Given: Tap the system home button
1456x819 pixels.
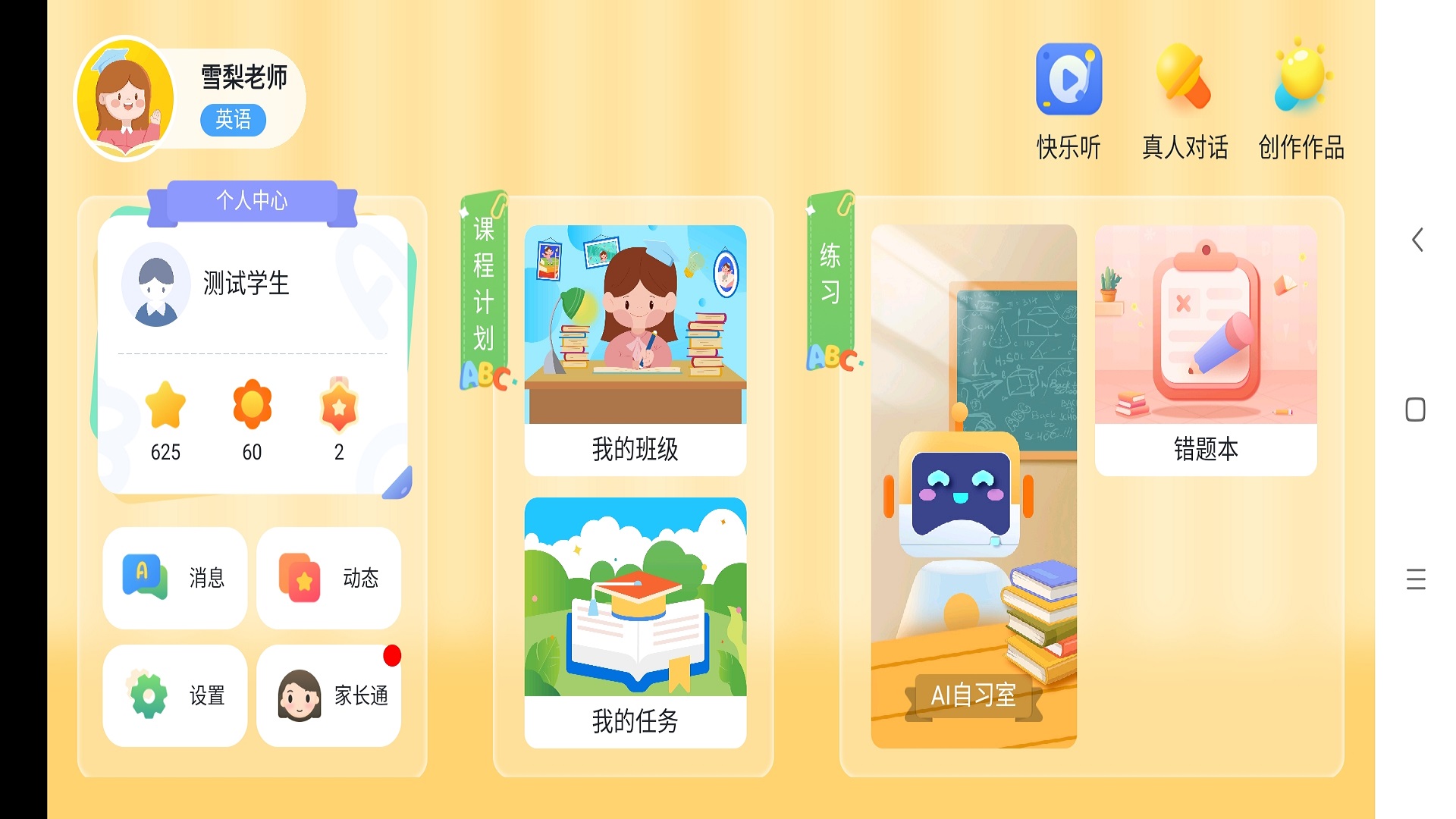Looking at the screenshot, I should pos(1415,409).
